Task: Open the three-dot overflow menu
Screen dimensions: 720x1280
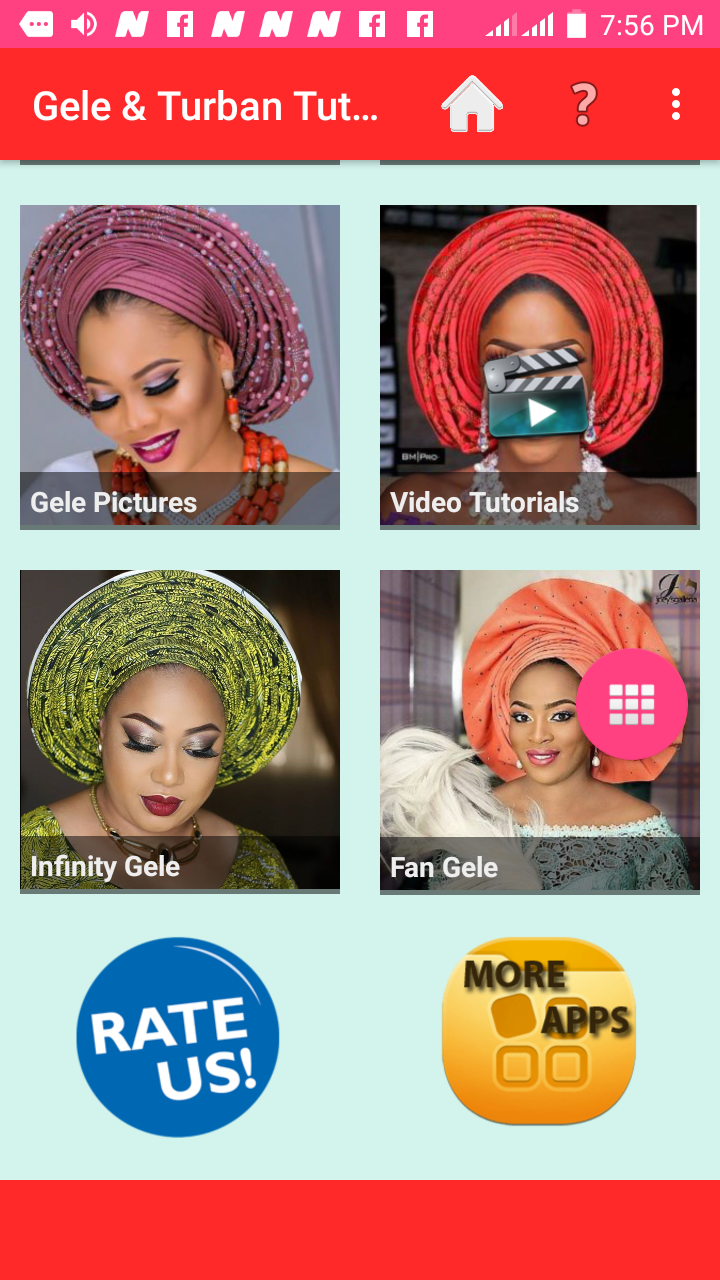Action: point(676,104)
